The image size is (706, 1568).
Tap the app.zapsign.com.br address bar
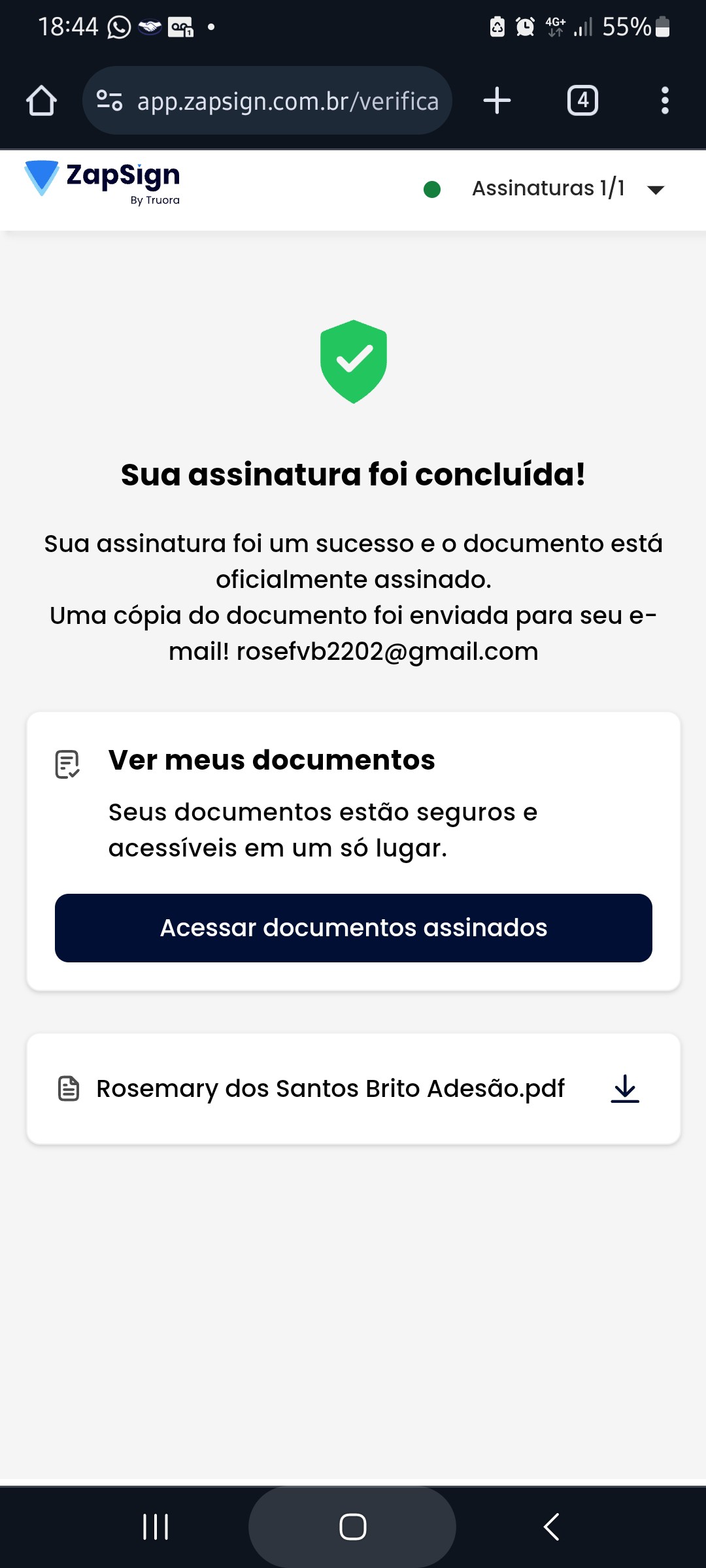click(x=288, y=101)
